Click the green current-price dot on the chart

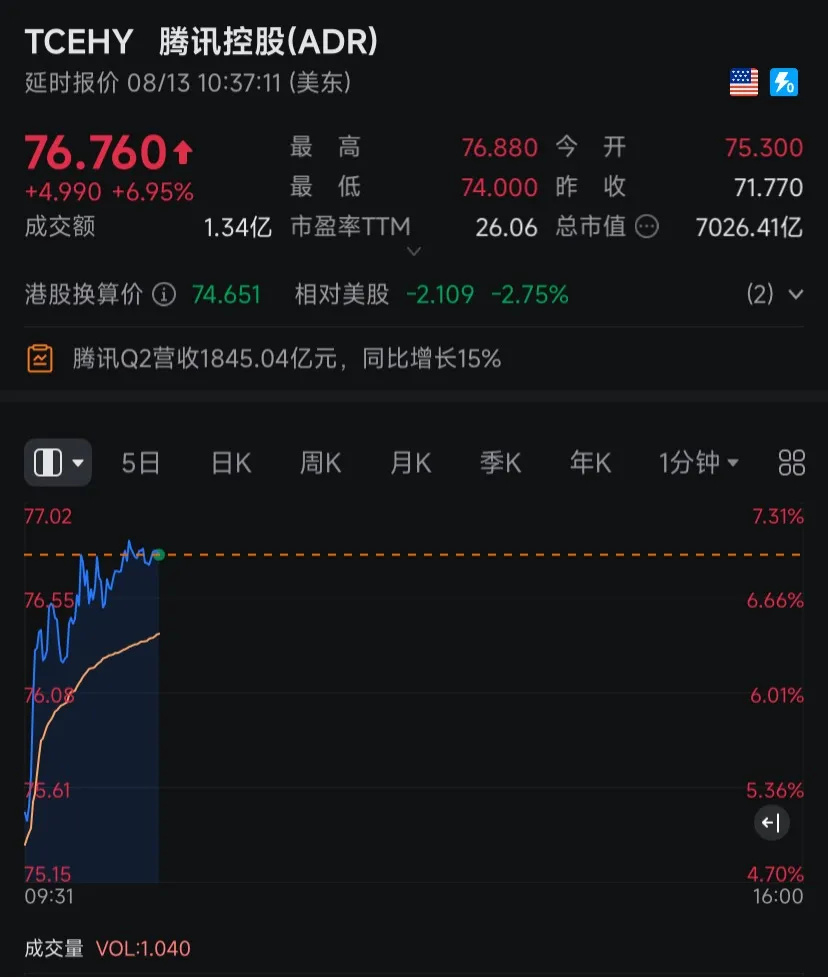[x=159, y=556]
